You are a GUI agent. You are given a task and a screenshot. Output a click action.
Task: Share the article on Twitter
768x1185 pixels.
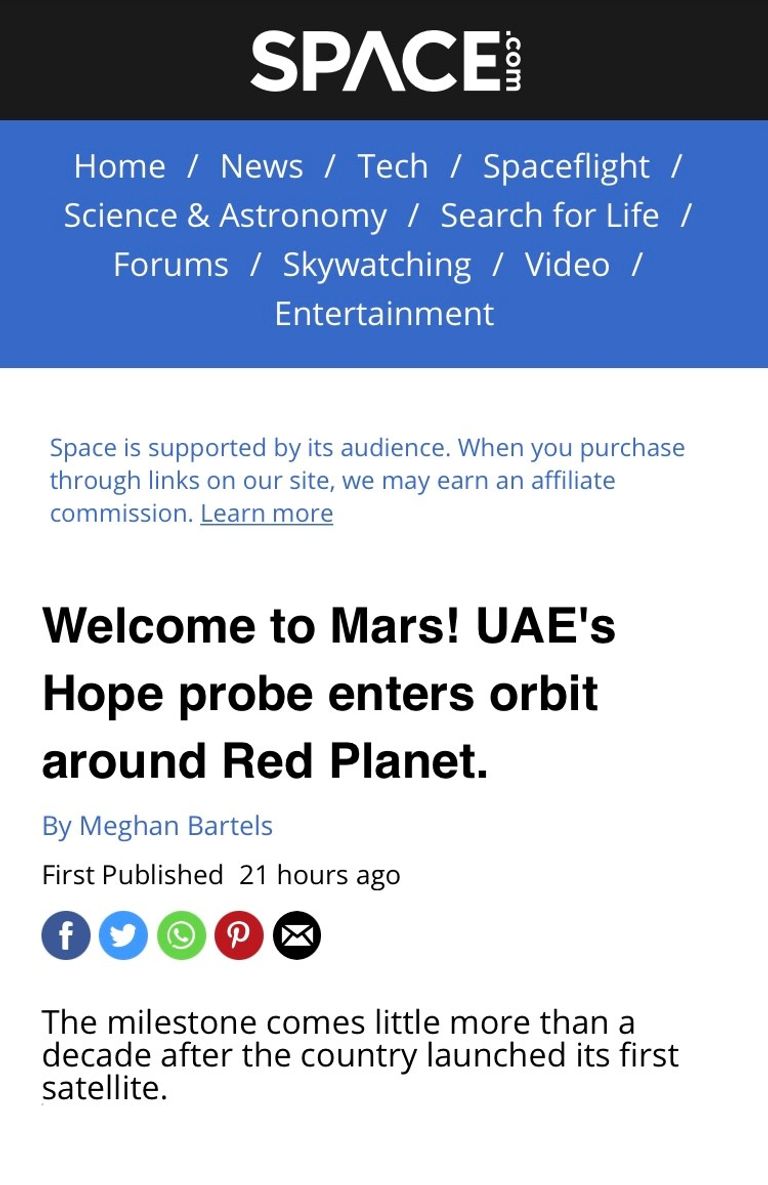pyautogui.click(x=123, y=936)
